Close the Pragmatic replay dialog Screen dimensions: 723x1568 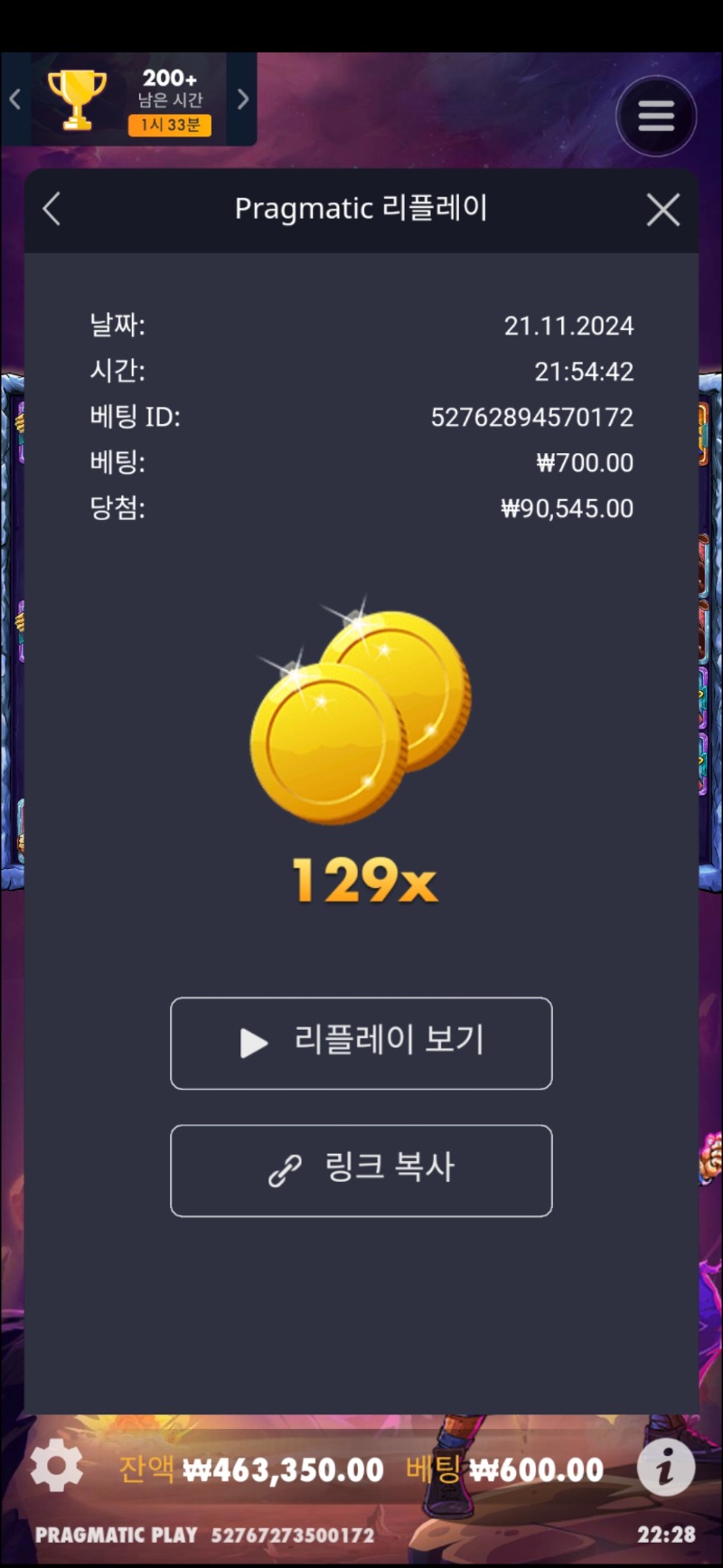point(662,210)
